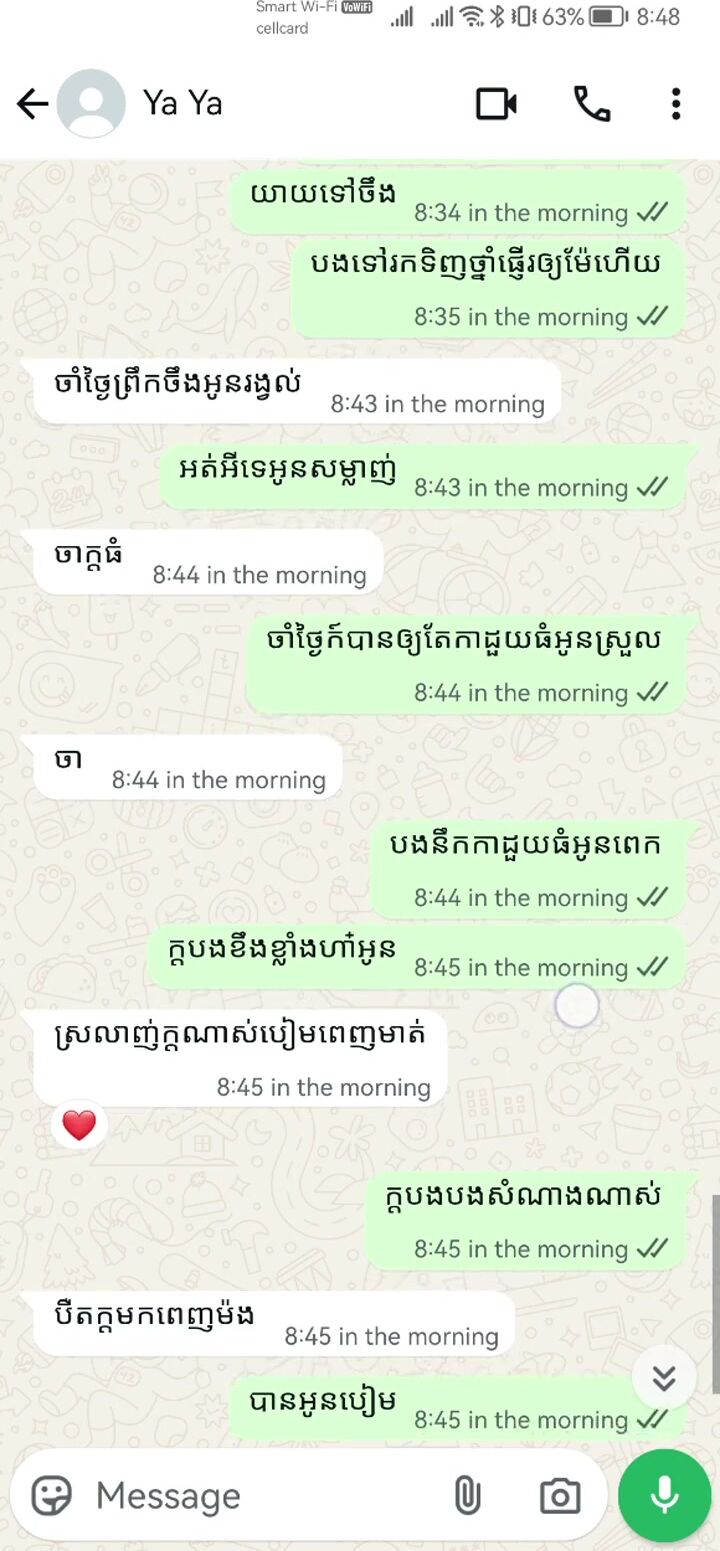Start a voice call with Ya Ya
The width and height of the screenshot is (720, 1551).
[x=591, y=104]
